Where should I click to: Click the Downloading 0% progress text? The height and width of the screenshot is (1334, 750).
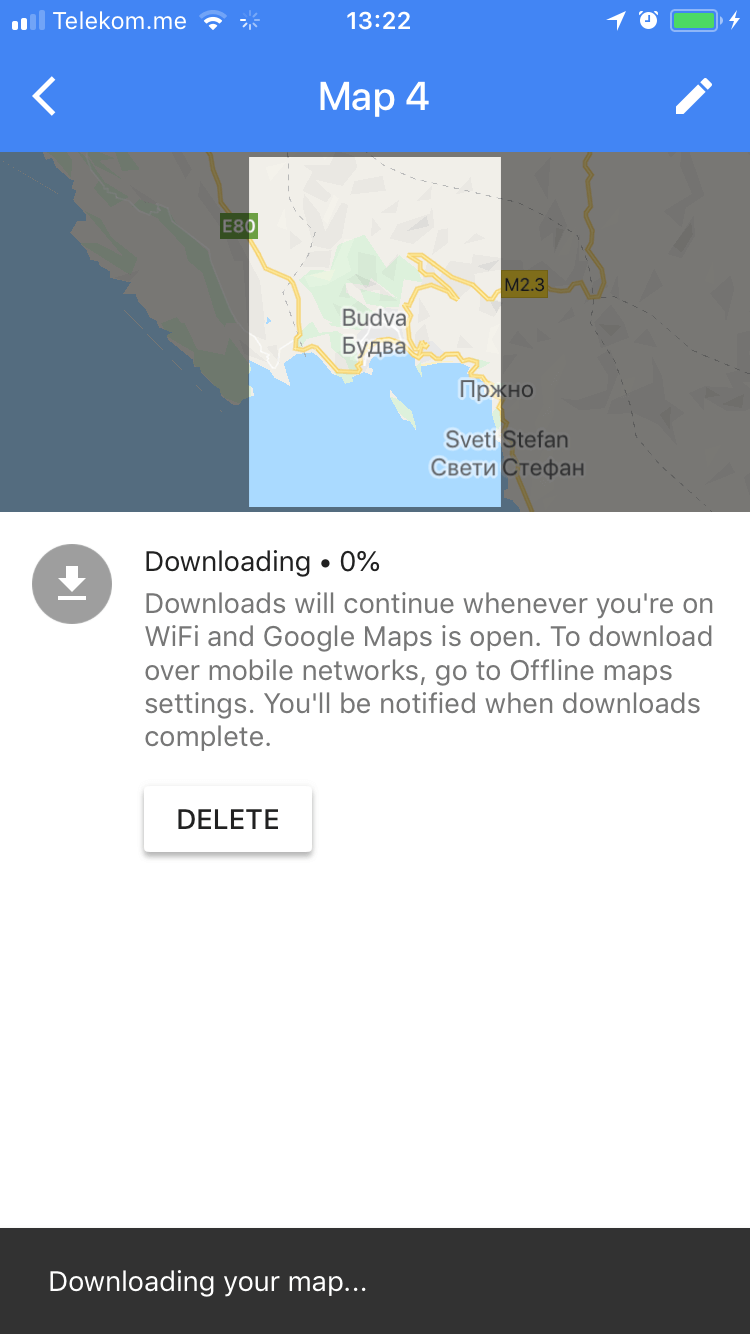(262, 561)
